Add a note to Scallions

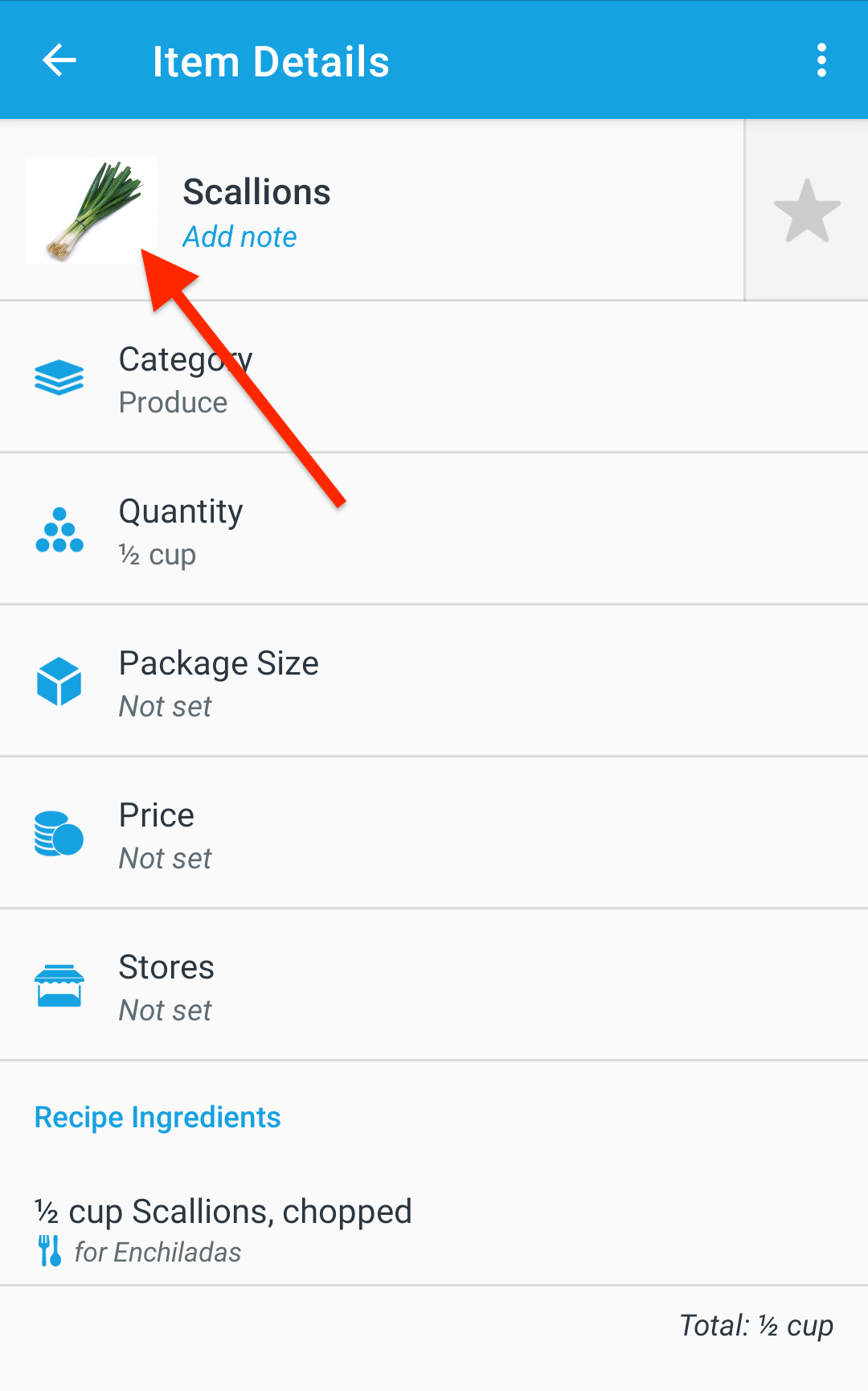(x=240, y=237)
